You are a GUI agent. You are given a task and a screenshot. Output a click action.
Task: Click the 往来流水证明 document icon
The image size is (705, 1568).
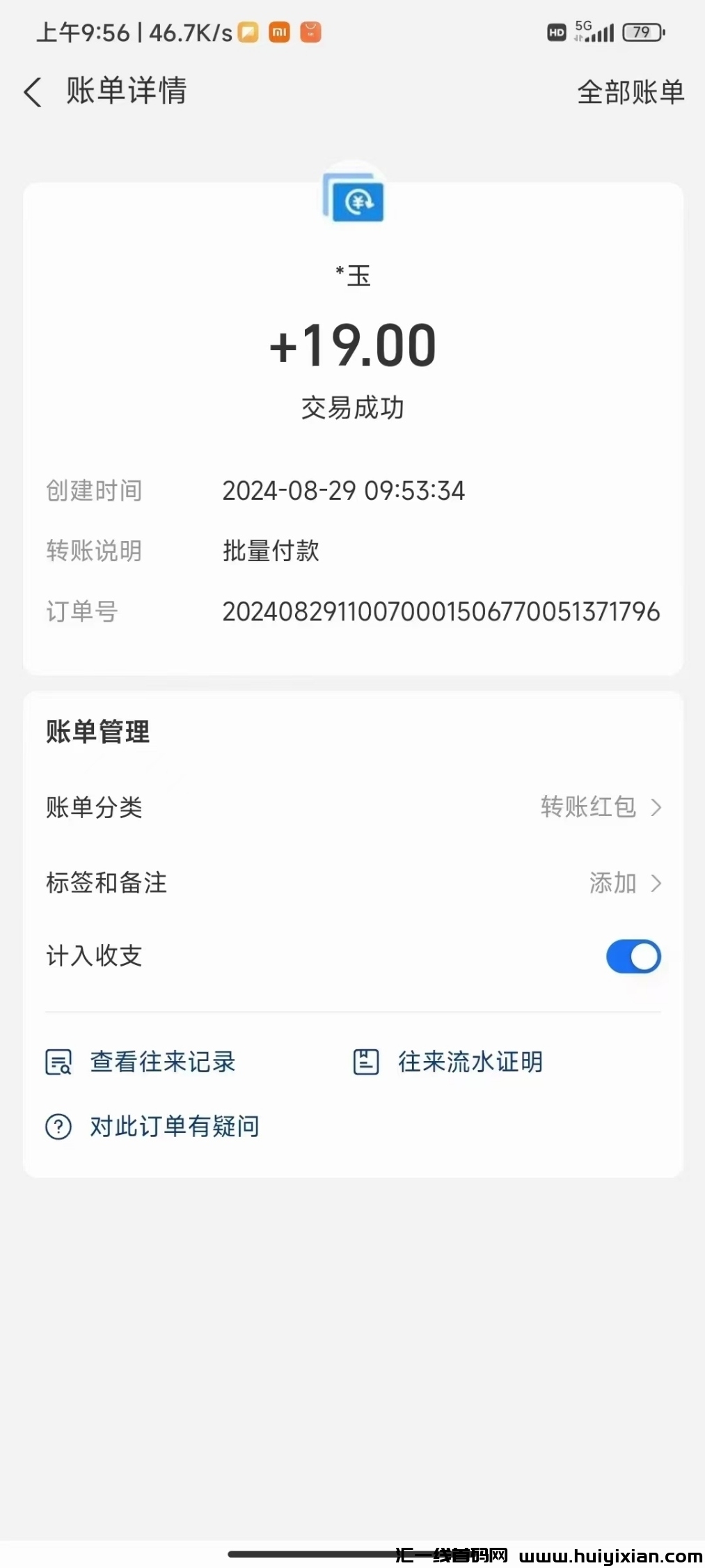(365, 1062)
